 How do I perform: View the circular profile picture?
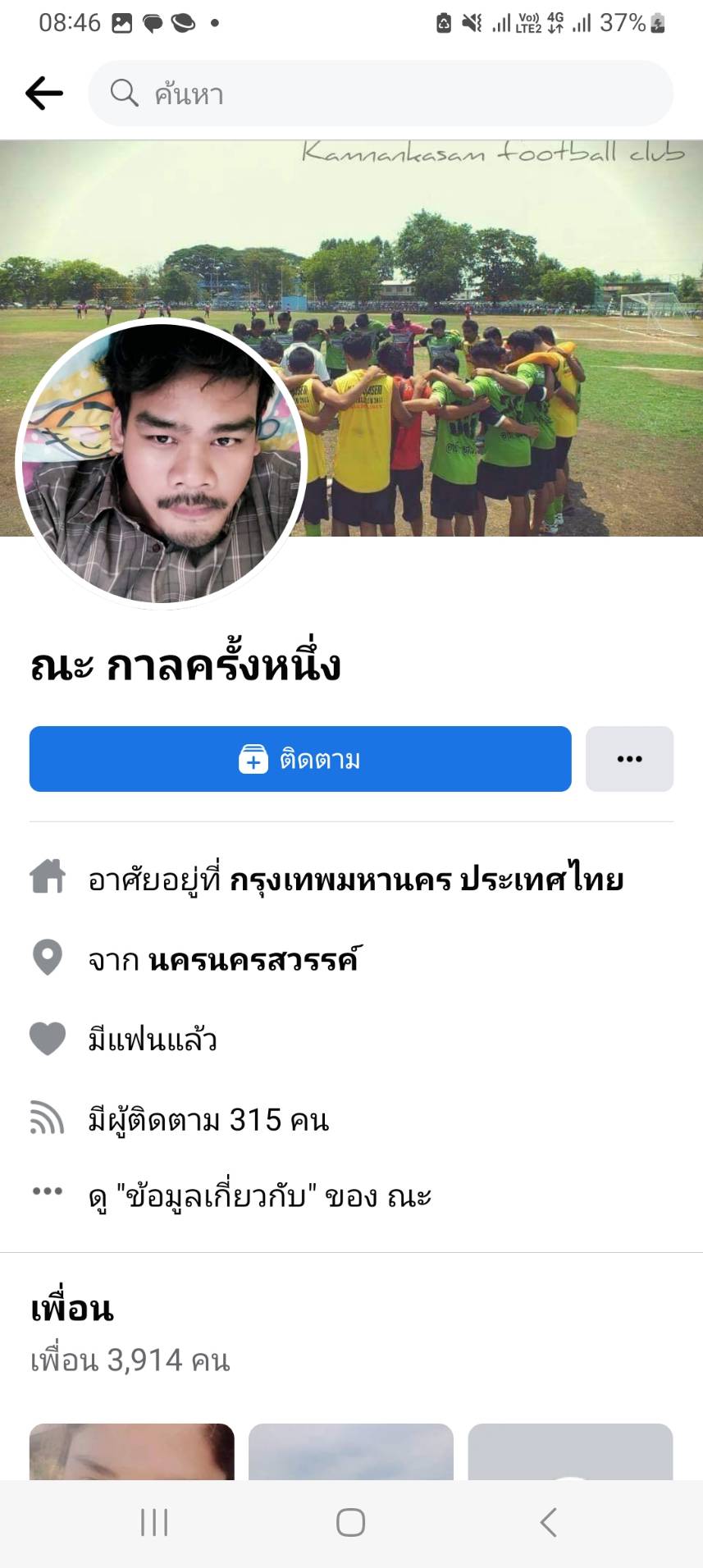(162, 464)
